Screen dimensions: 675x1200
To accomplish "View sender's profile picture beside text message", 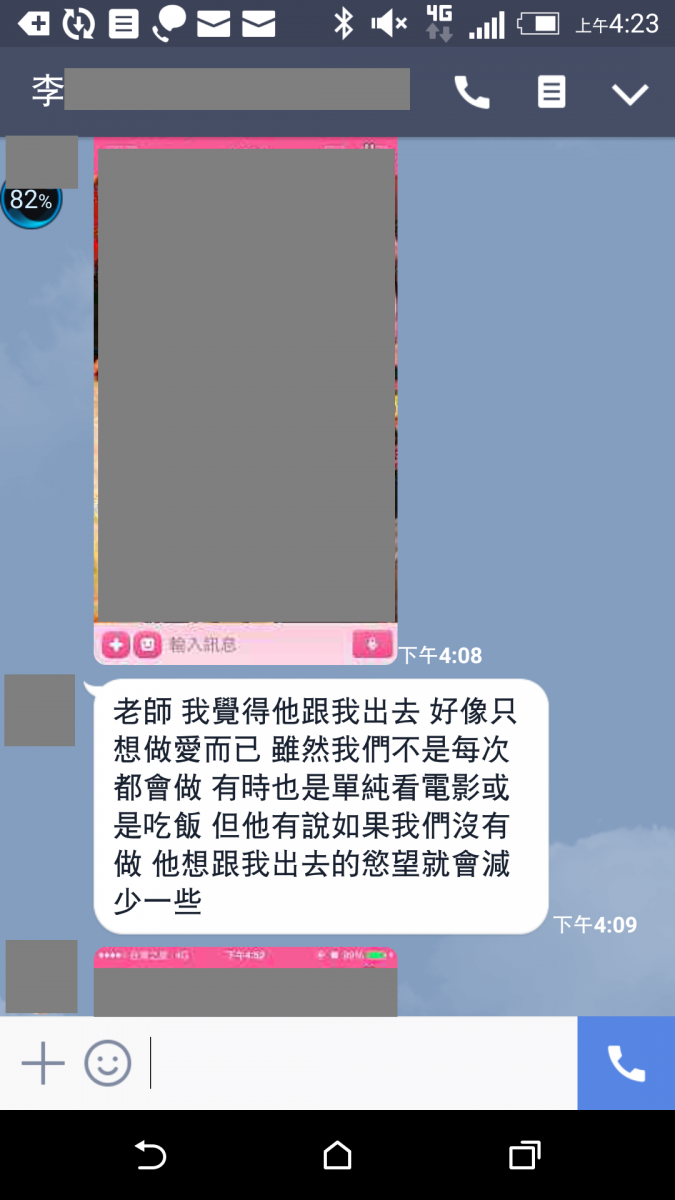I will (x=40, y=710).
